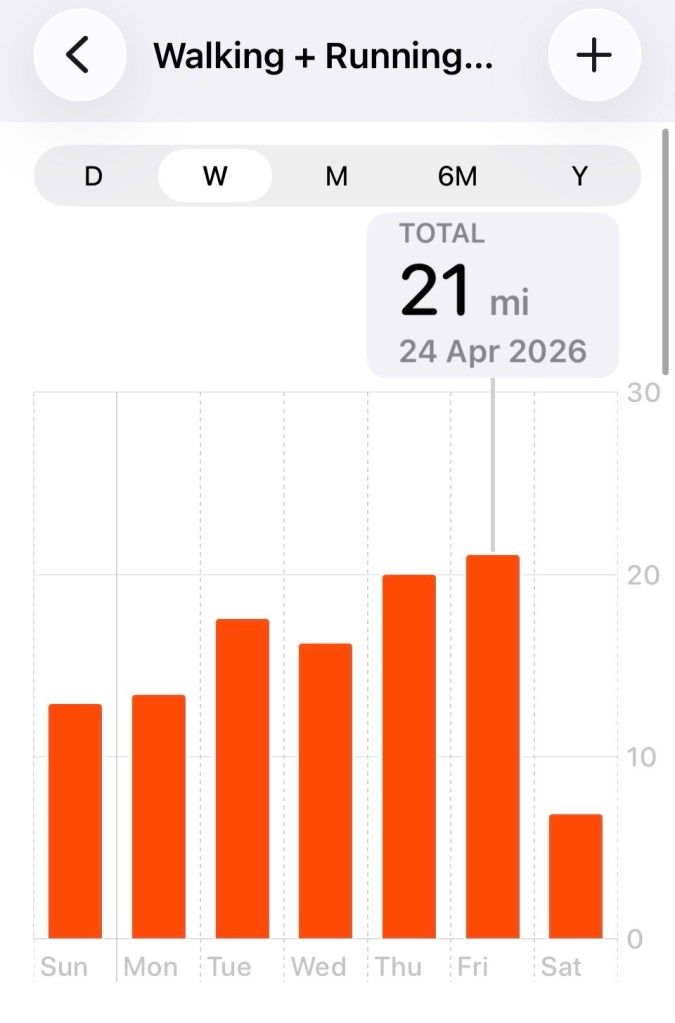This screenshot has width=675, height=1023.
Task: Tap the Fri bar in the chart
Action: [x=493, y=746]
